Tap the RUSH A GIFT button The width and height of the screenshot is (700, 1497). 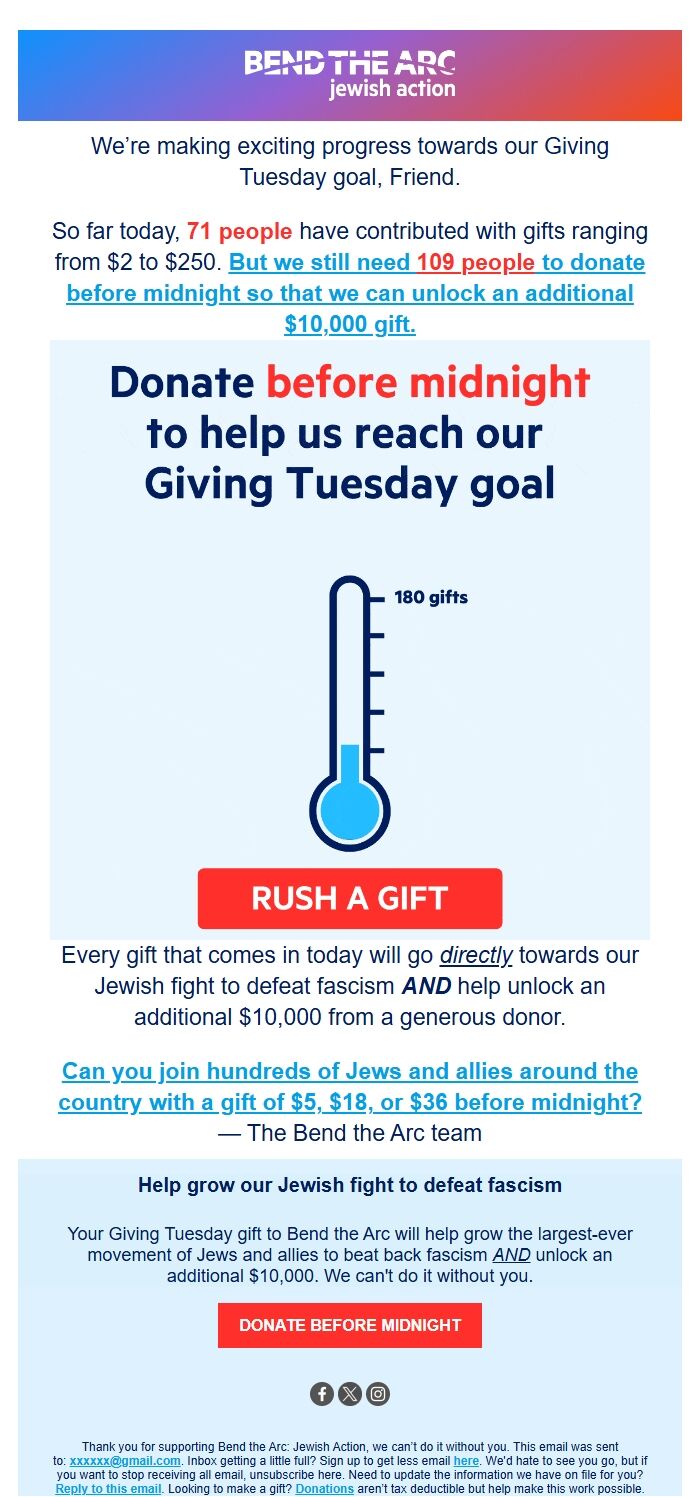[349, 898]
